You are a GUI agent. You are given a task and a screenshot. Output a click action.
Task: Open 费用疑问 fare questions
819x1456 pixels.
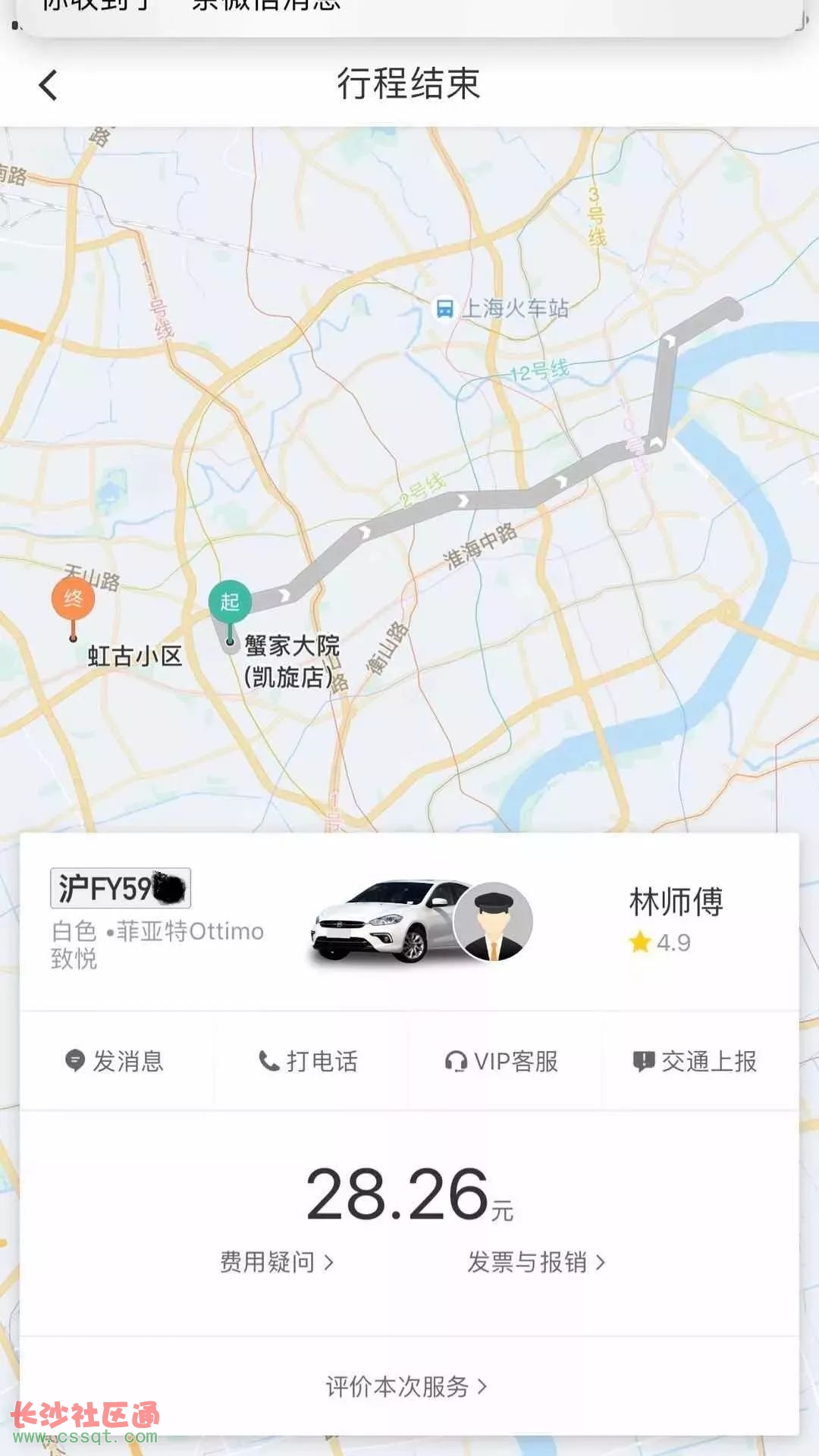click(277, 1262)
